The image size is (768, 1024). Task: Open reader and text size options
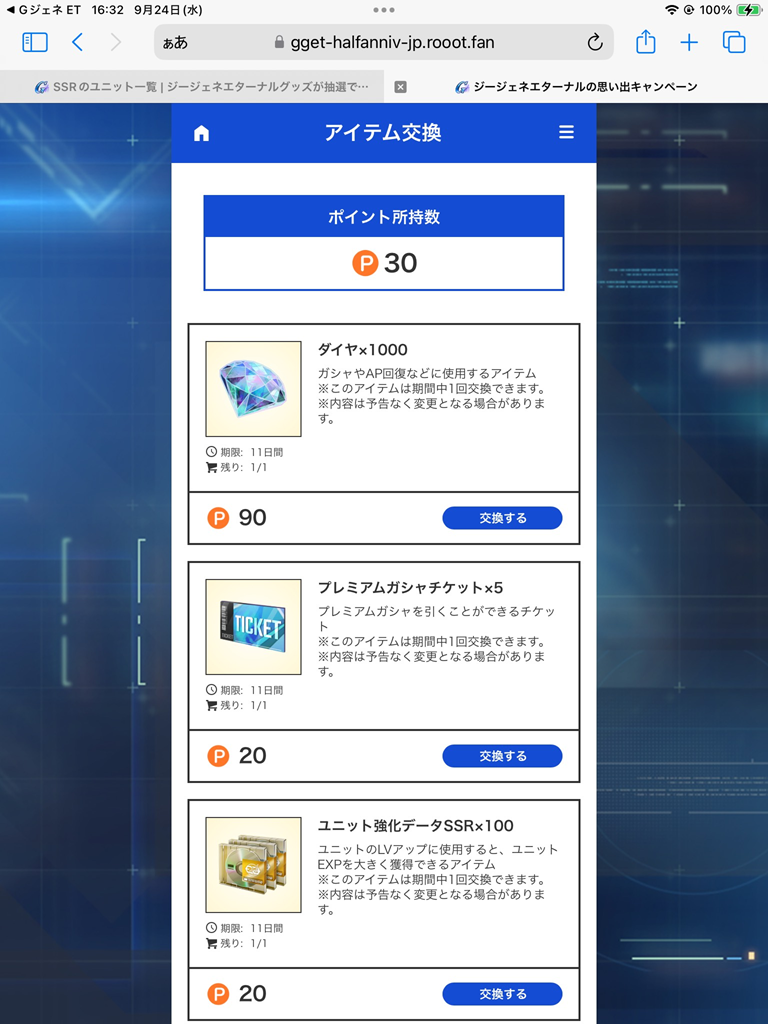(x=175, y=43)
